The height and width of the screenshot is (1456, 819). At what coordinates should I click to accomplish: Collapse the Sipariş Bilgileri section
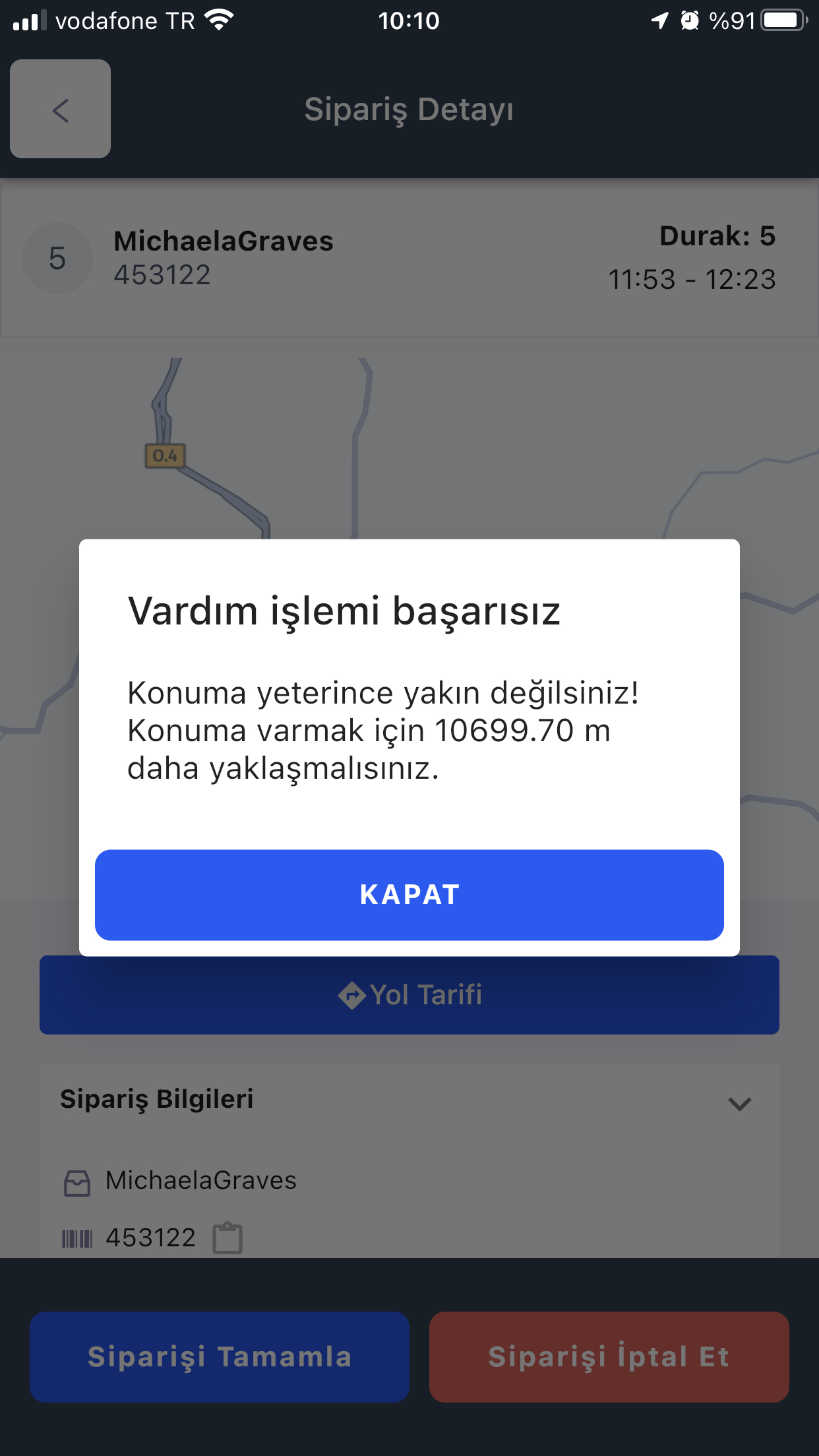pyautogui.click(x=739, y=1103)
